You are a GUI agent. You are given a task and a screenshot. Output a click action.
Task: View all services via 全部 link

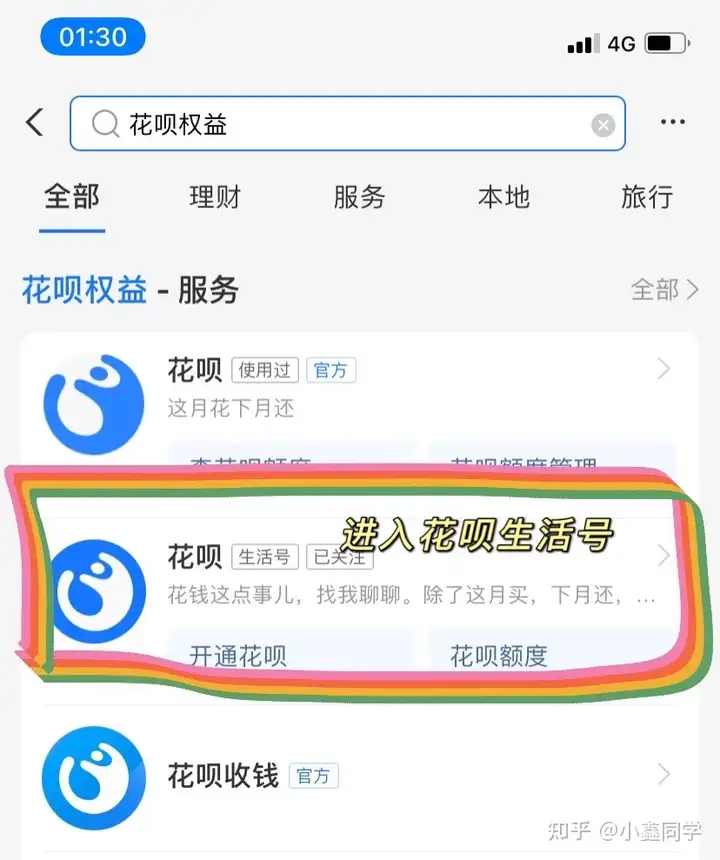coord(664,290)
